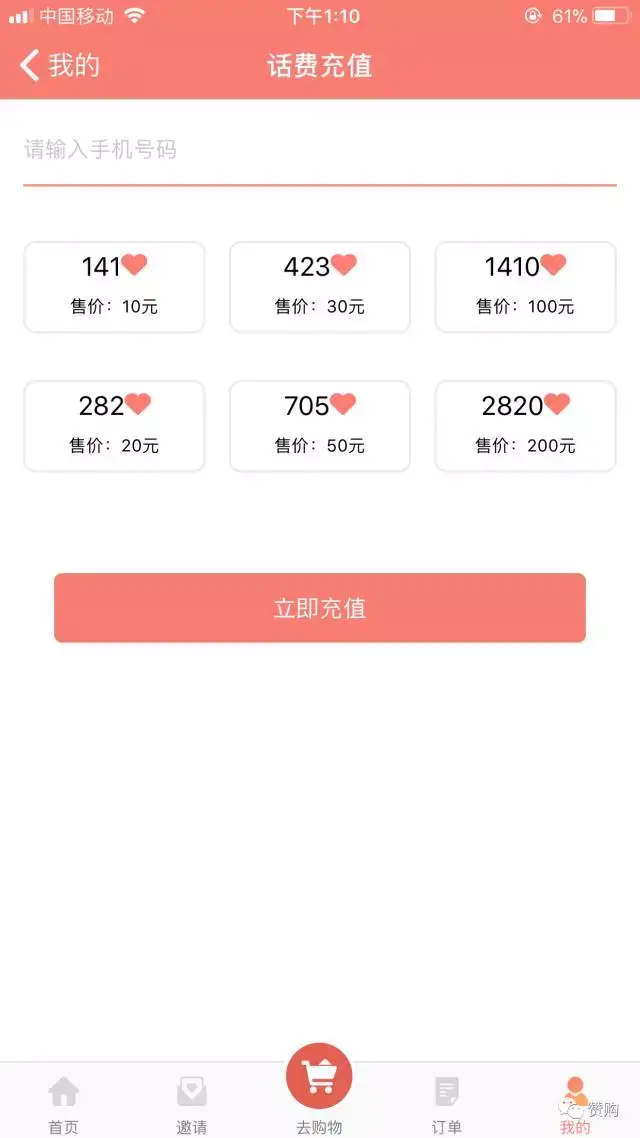This screenshot has height=1138, width=640.
Task: Choose the 30元 recharge amount
Action: coord(320,286)
